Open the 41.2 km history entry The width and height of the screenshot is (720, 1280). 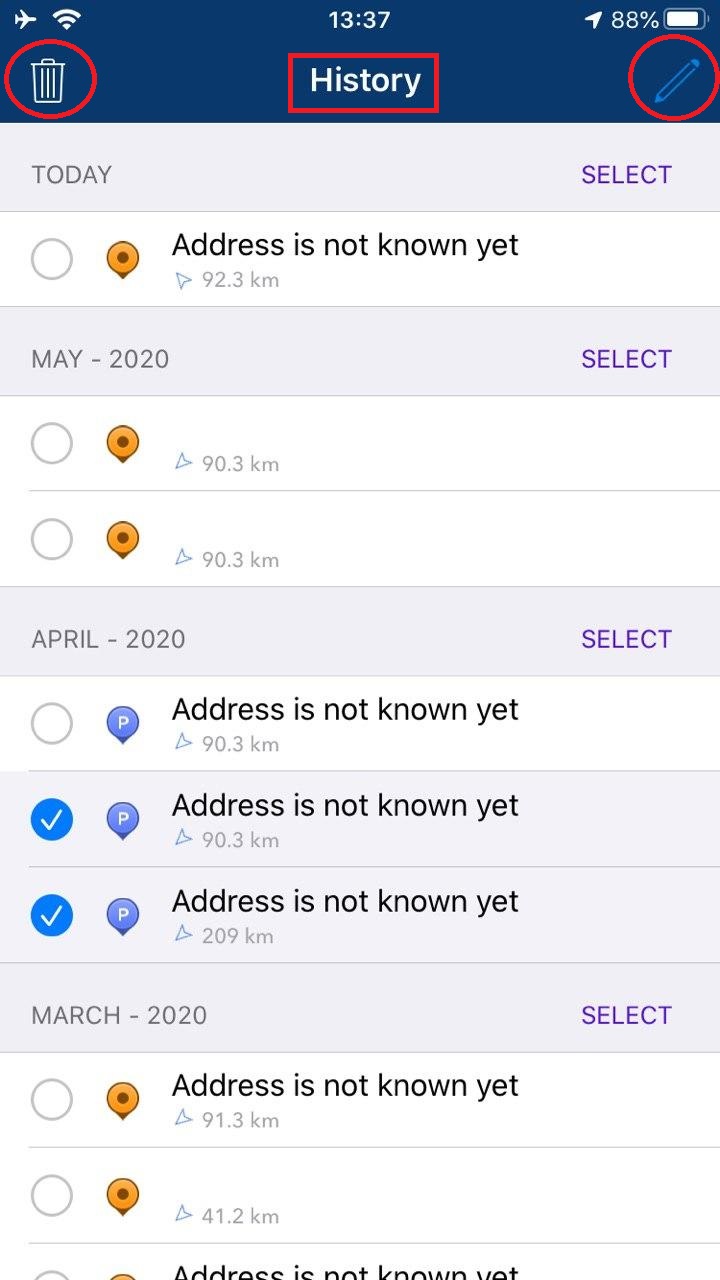click(400, 1196)
